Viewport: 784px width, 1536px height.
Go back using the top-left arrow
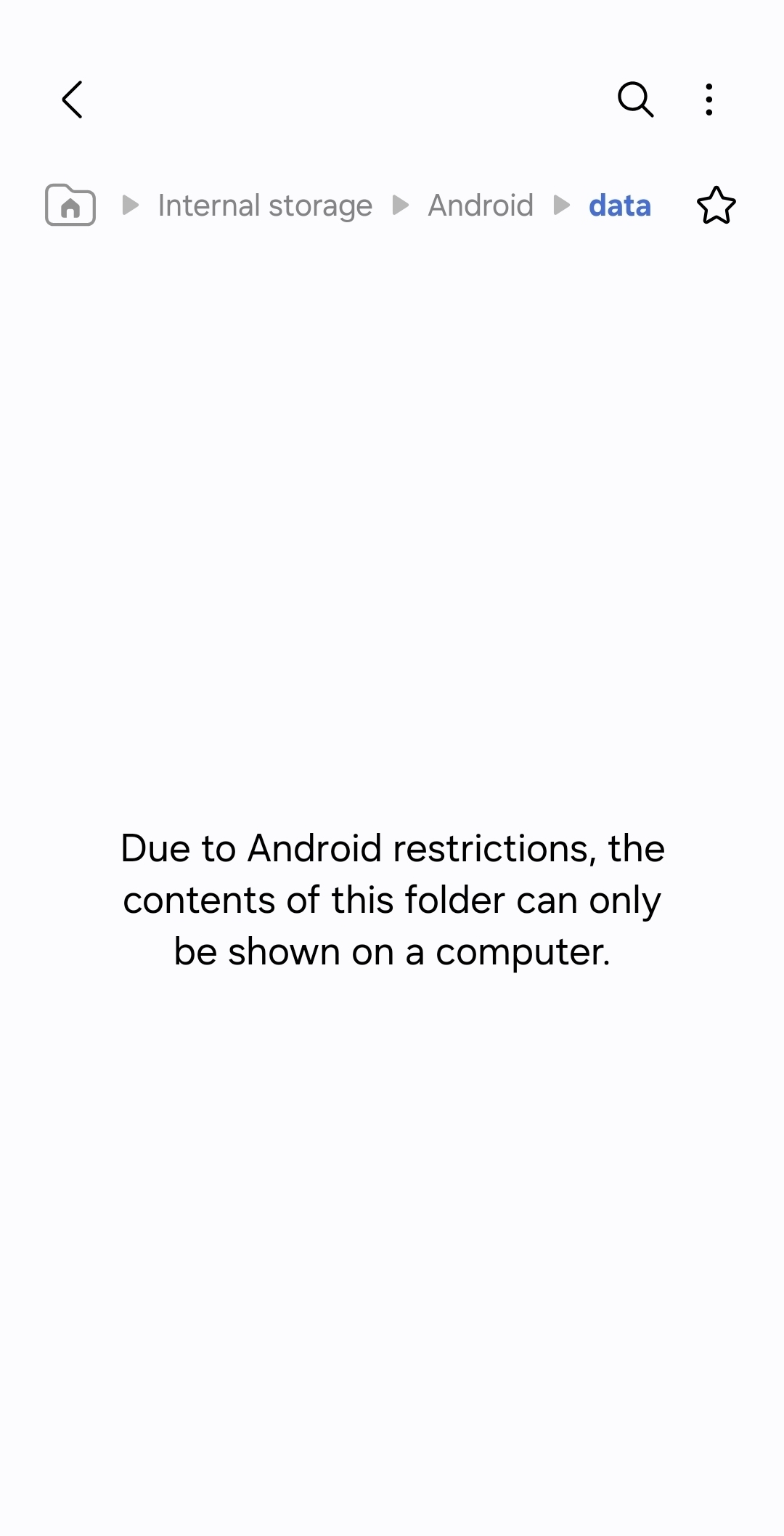click(x=72, y=99)
